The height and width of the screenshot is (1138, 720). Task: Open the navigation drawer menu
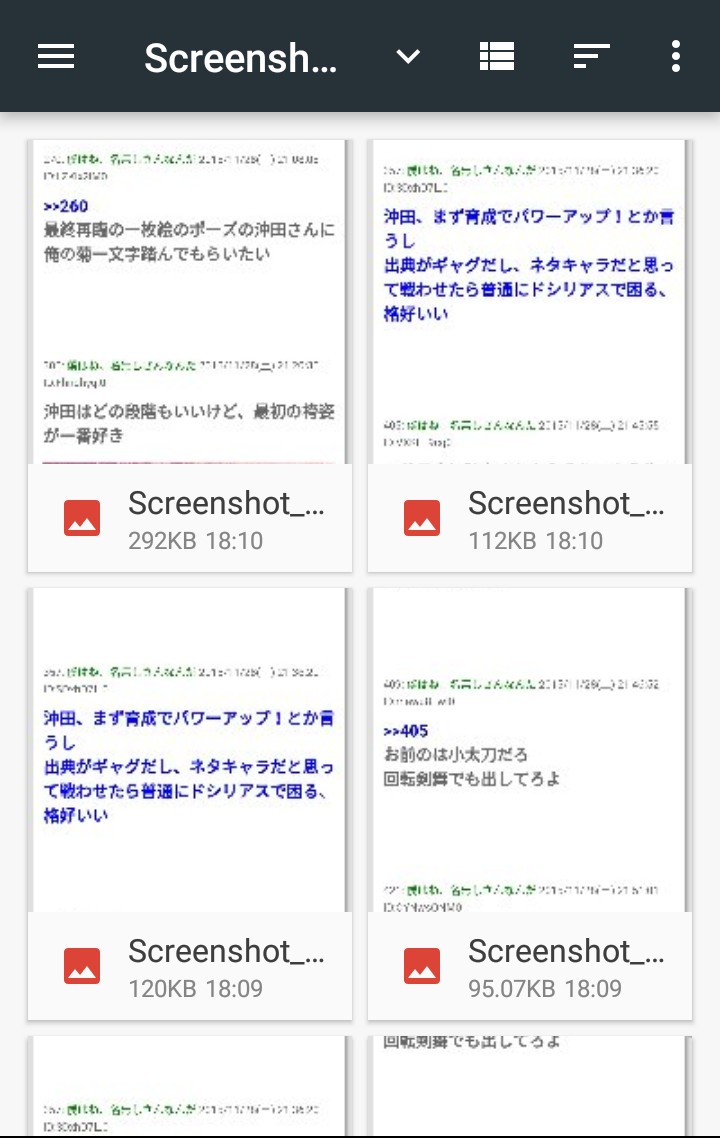pyautogui.click(x=56, y=57)
